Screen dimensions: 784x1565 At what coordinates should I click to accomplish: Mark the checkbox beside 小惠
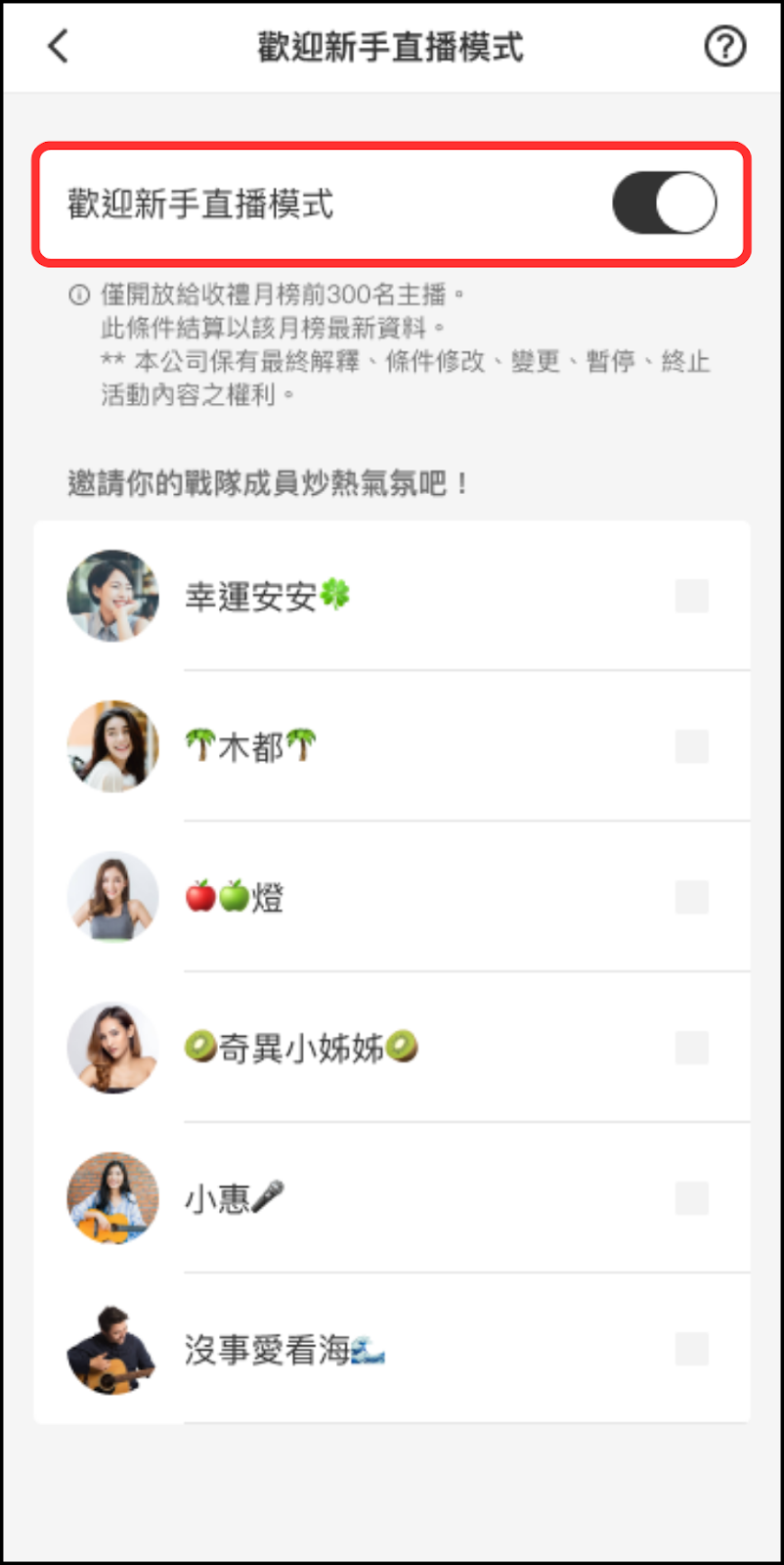pos(692,1198)
